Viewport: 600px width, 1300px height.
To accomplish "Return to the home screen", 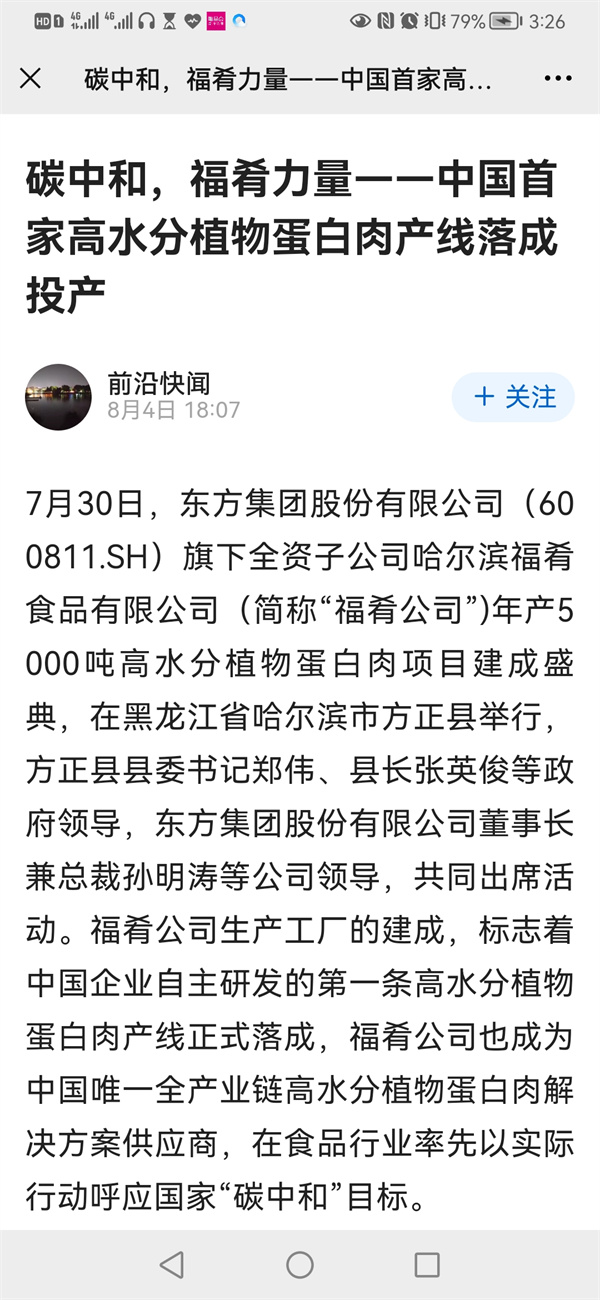I will 300,1264.
